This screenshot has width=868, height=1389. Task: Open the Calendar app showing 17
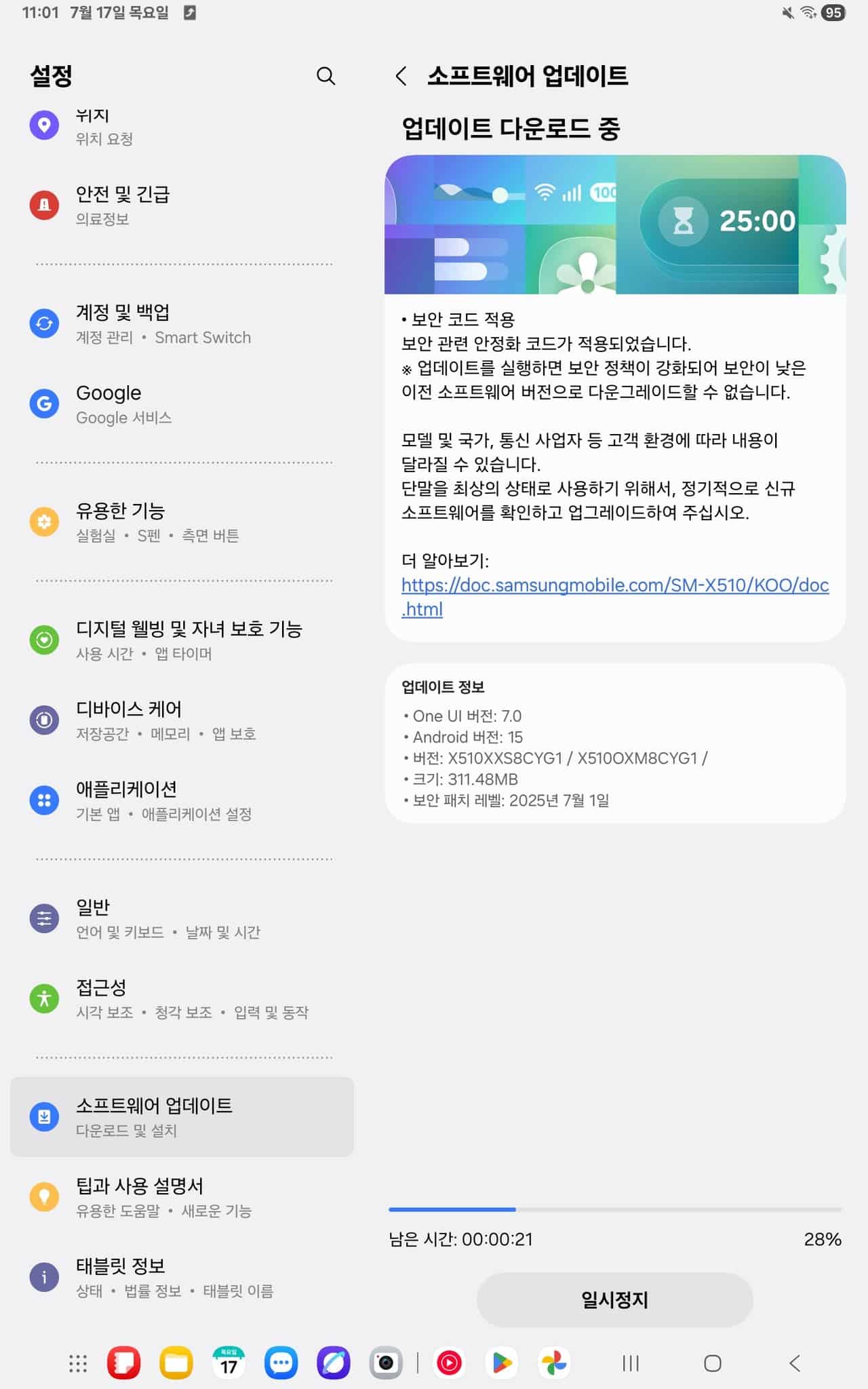[228, 1363]
